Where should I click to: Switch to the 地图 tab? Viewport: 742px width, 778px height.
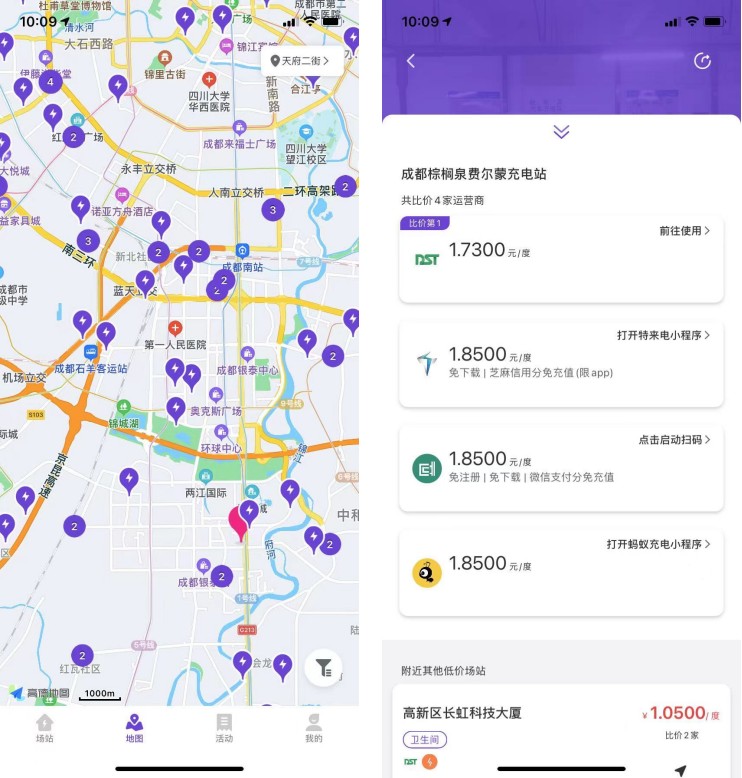(134, 728)
